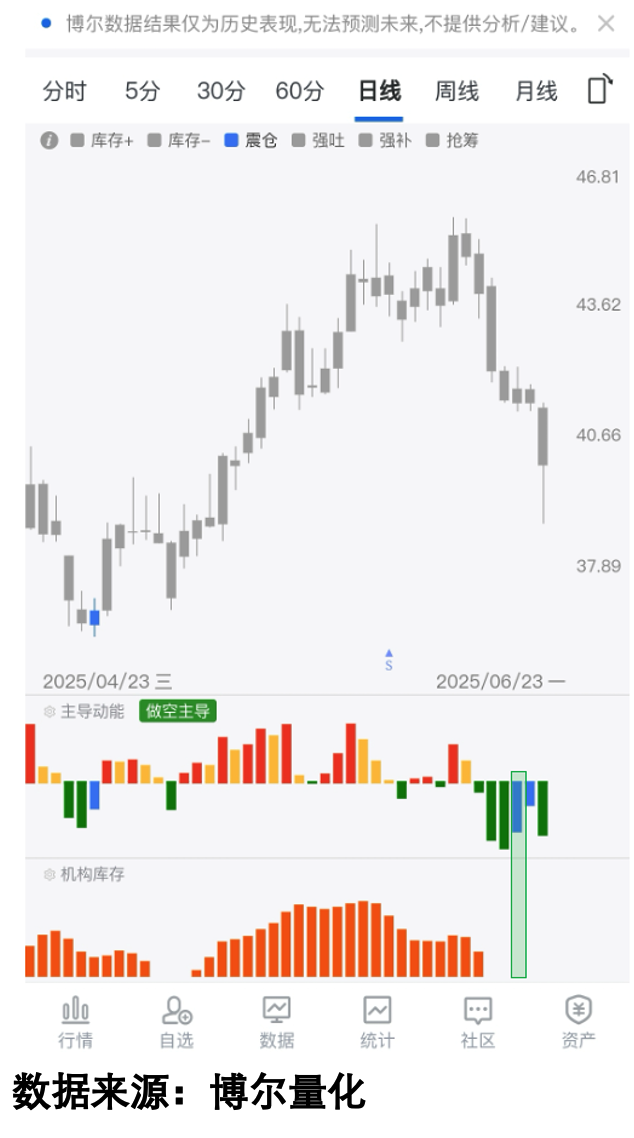The width and height of the screenshot is (634, 1138).
Task: Select the 日线 tab
Action: (x=379, y=92)
